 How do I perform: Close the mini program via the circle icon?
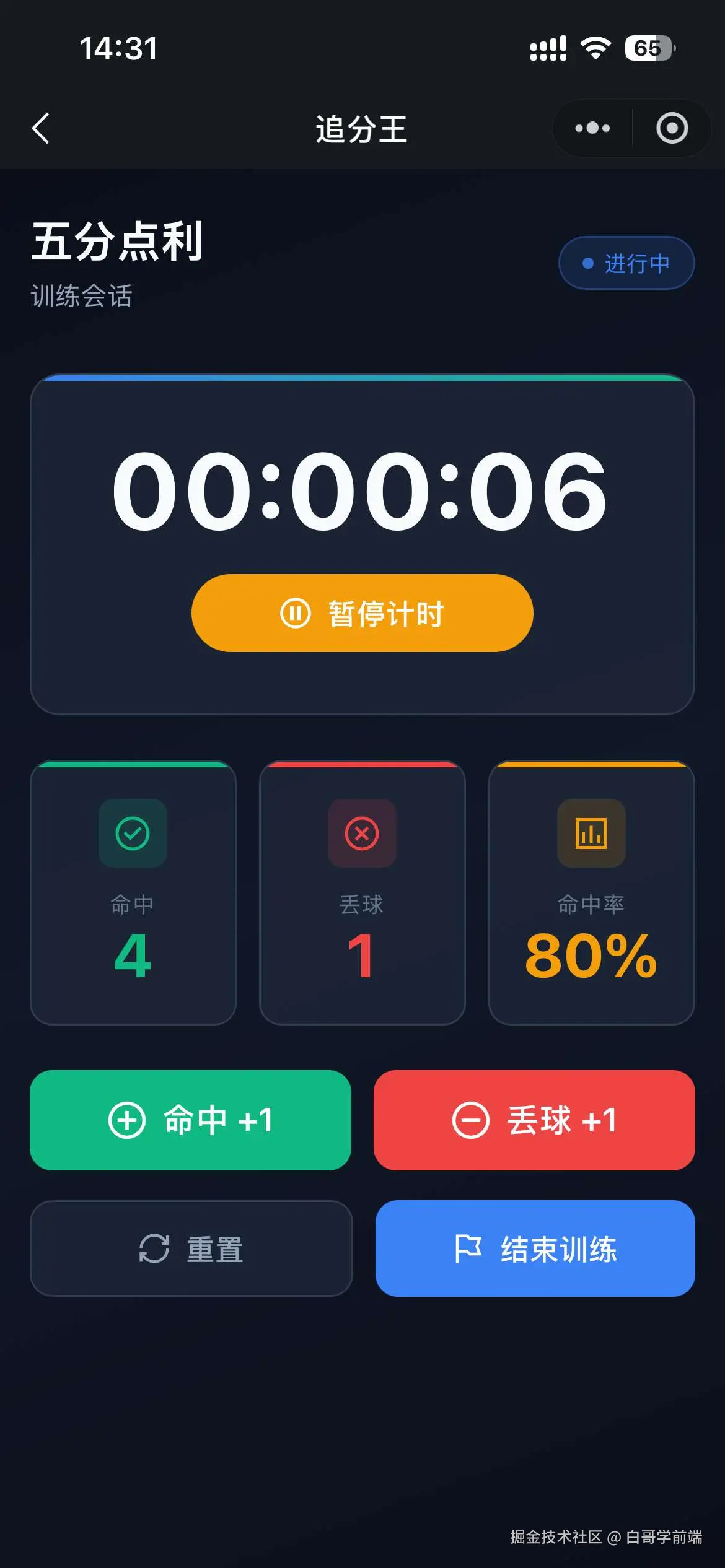coord(672,128)
